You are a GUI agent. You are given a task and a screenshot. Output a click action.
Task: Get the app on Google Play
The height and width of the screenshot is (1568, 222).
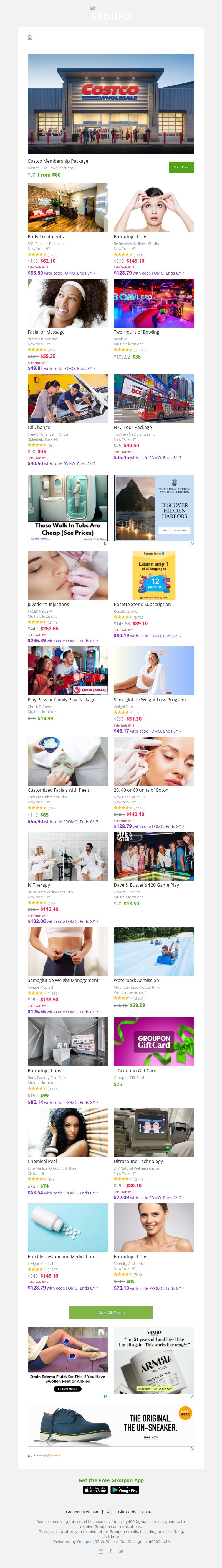(x=125, y=1490)
